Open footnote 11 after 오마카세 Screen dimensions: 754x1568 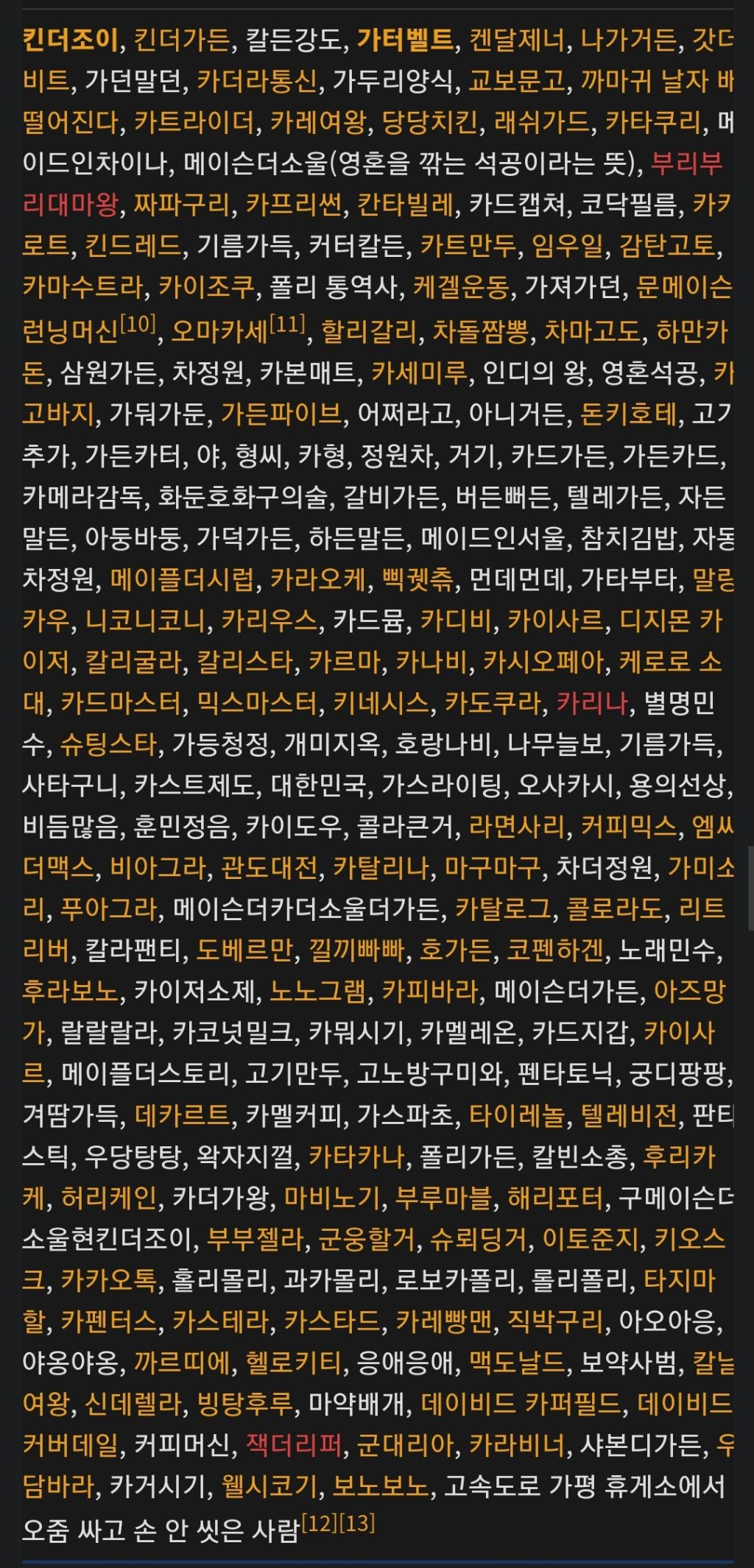[287, 322]
